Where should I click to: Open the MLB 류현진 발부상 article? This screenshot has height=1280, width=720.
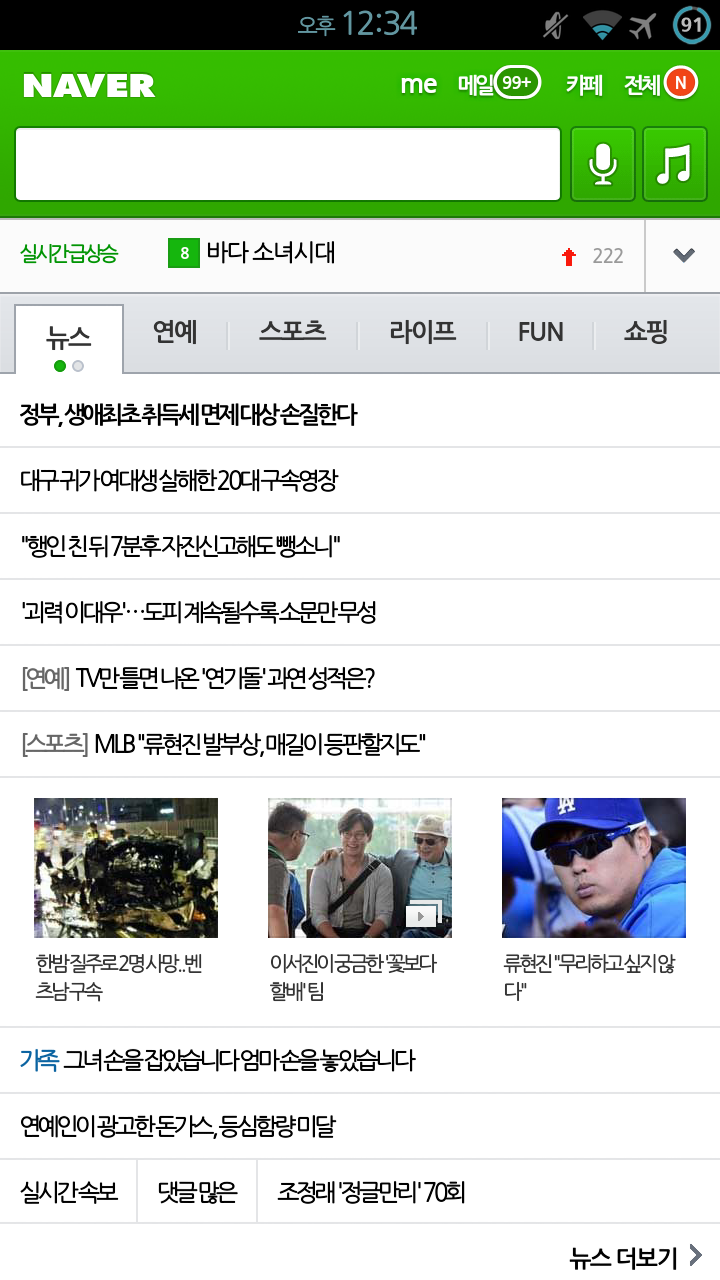point(260,744)
